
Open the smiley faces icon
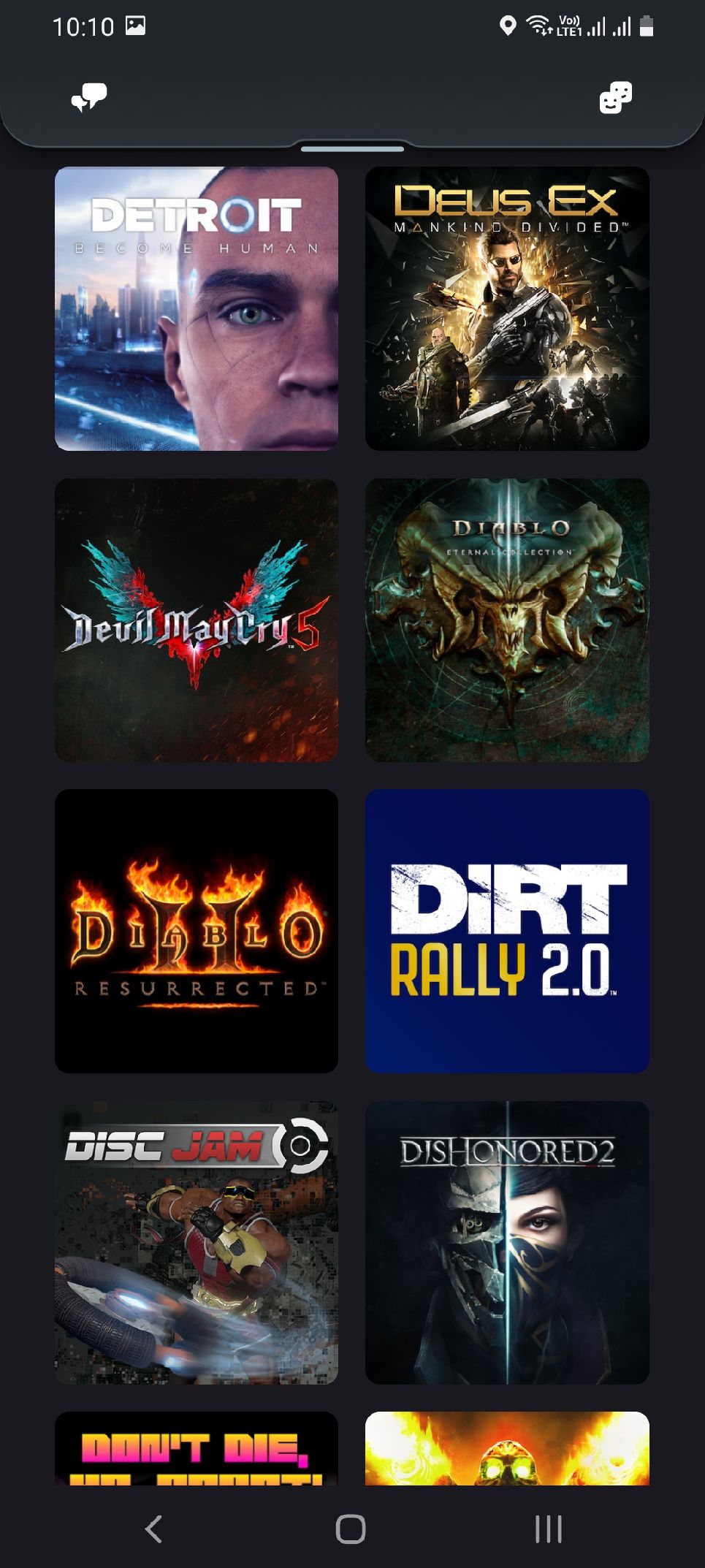tap(616, 98)
